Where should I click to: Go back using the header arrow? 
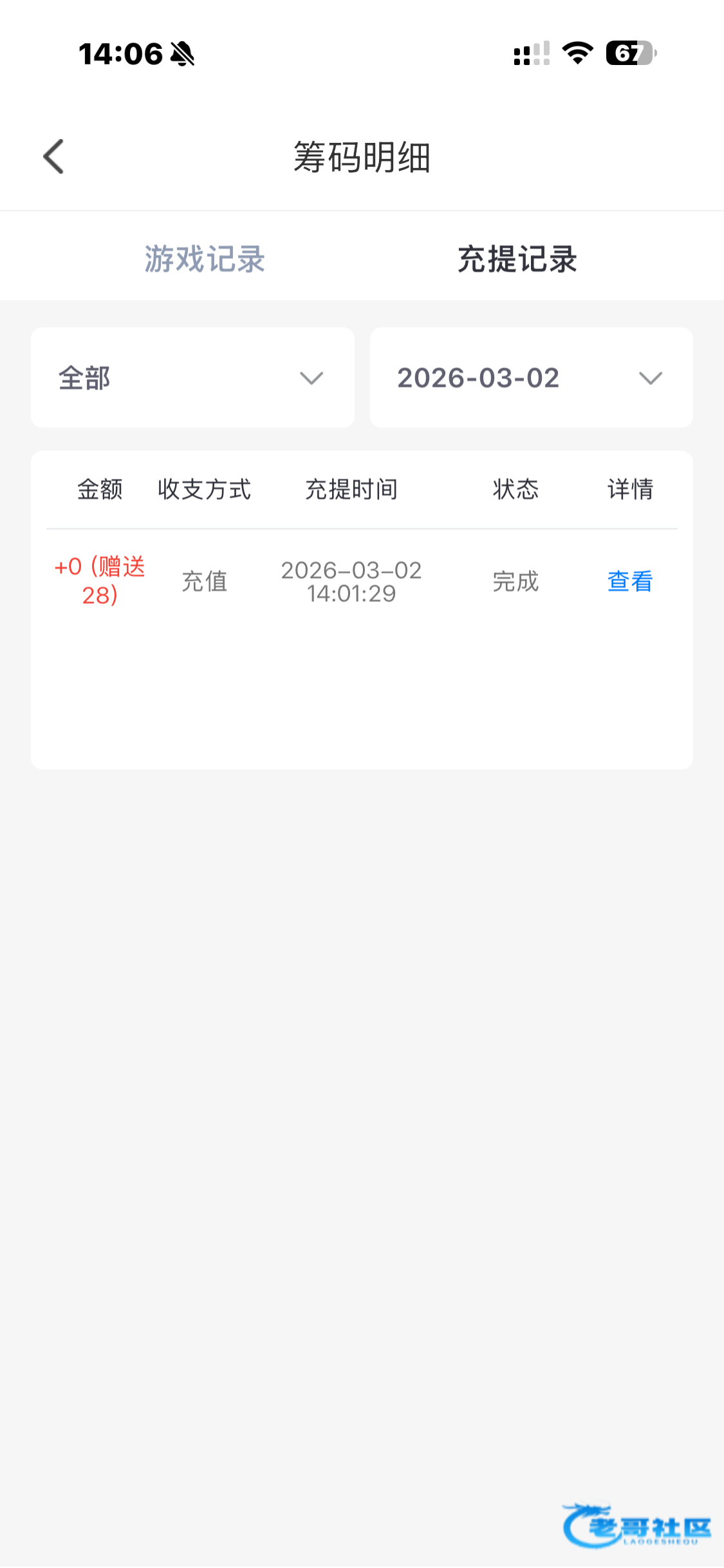point(54,156)
